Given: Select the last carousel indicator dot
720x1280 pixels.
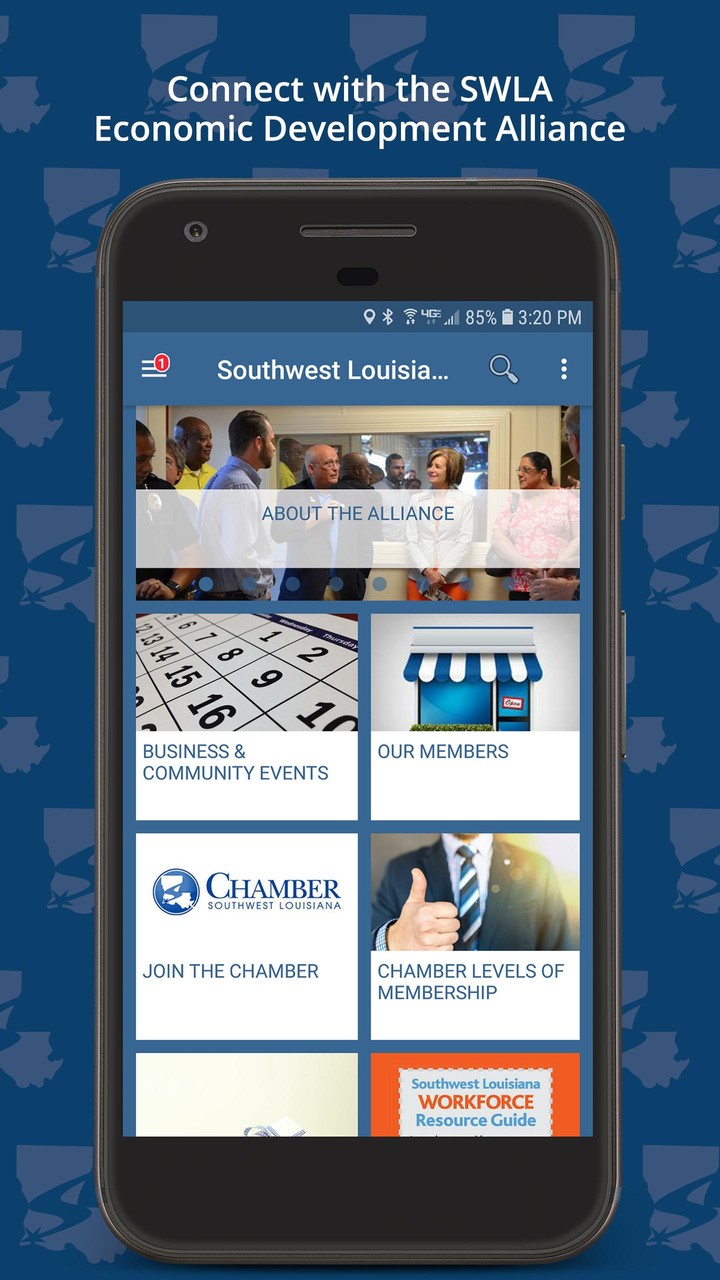Looking at the screenshot, I should coord(380,583).
